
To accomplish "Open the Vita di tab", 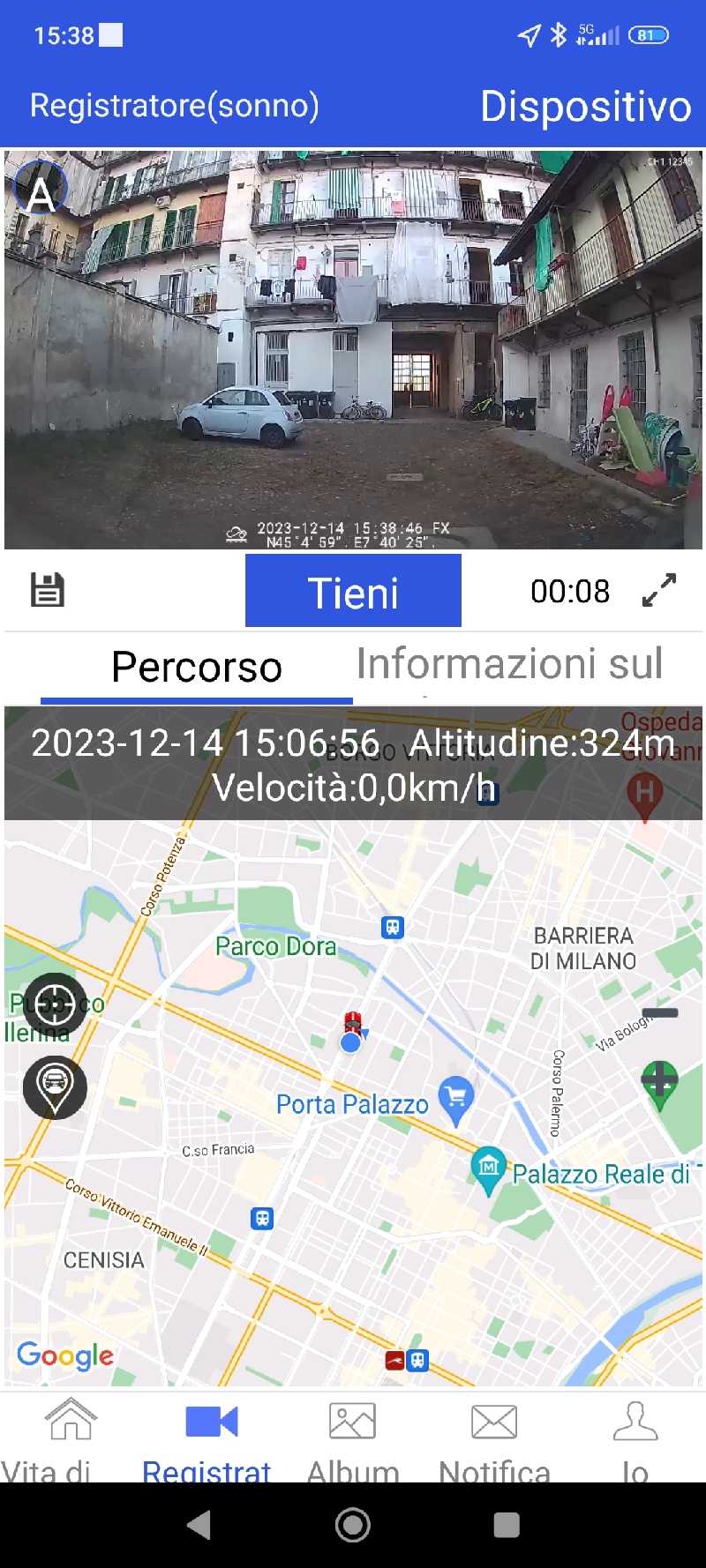I will pyautogui.click(x=71, y=1437).
